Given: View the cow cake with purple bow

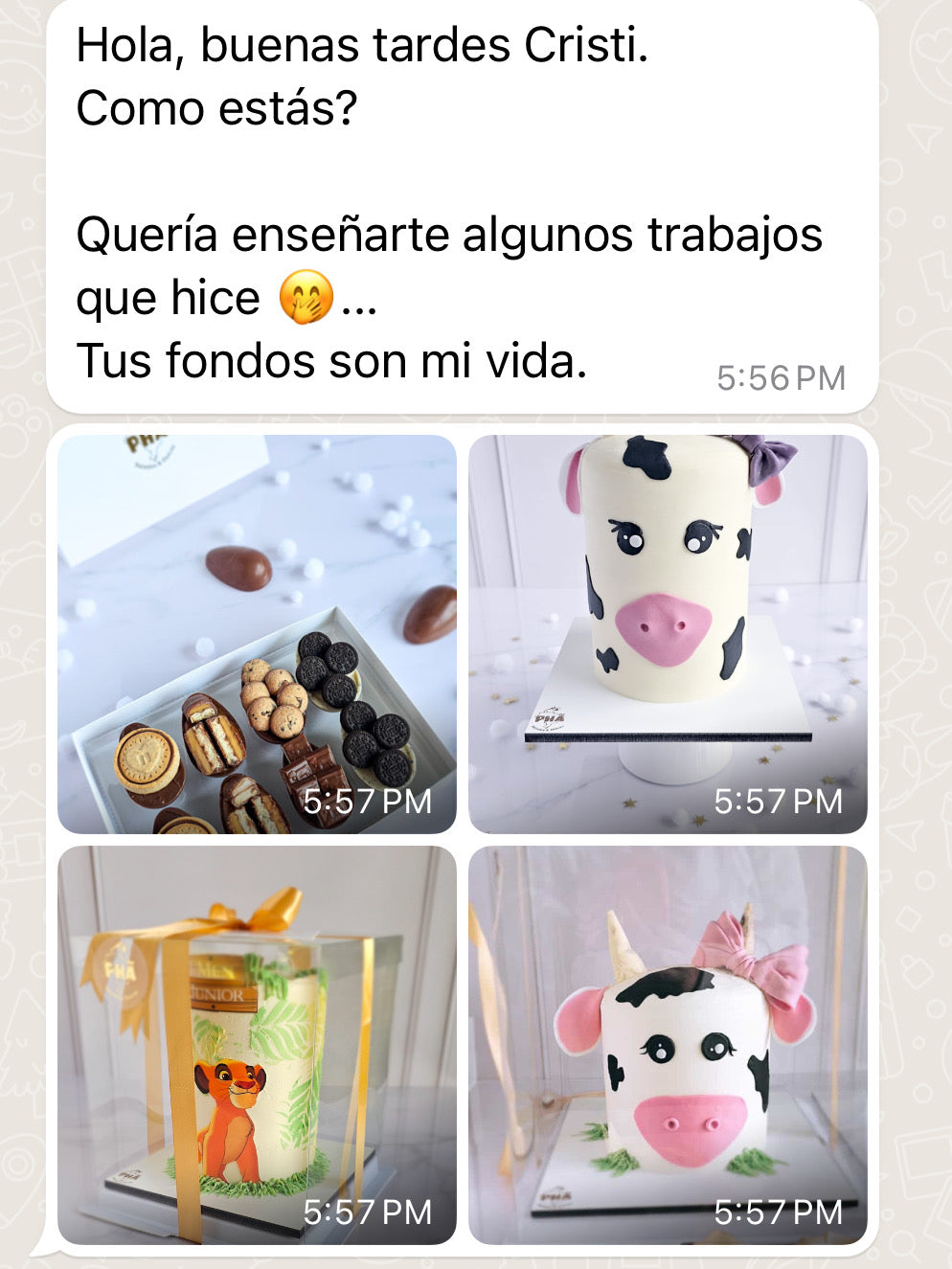Looking at the screenshot, I should coord(668,634).
